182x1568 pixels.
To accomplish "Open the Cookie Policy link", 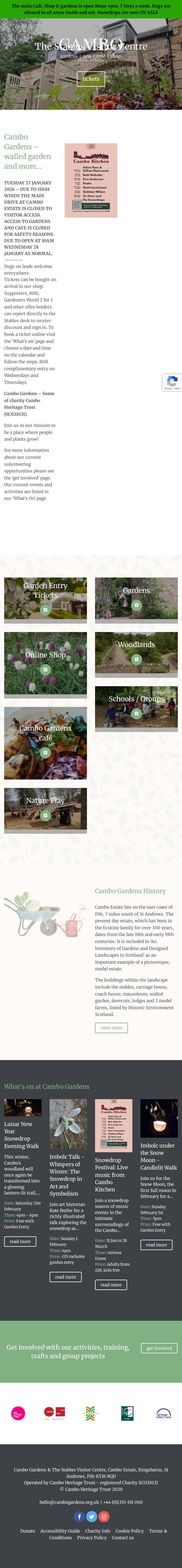I will coord(130,1531).
